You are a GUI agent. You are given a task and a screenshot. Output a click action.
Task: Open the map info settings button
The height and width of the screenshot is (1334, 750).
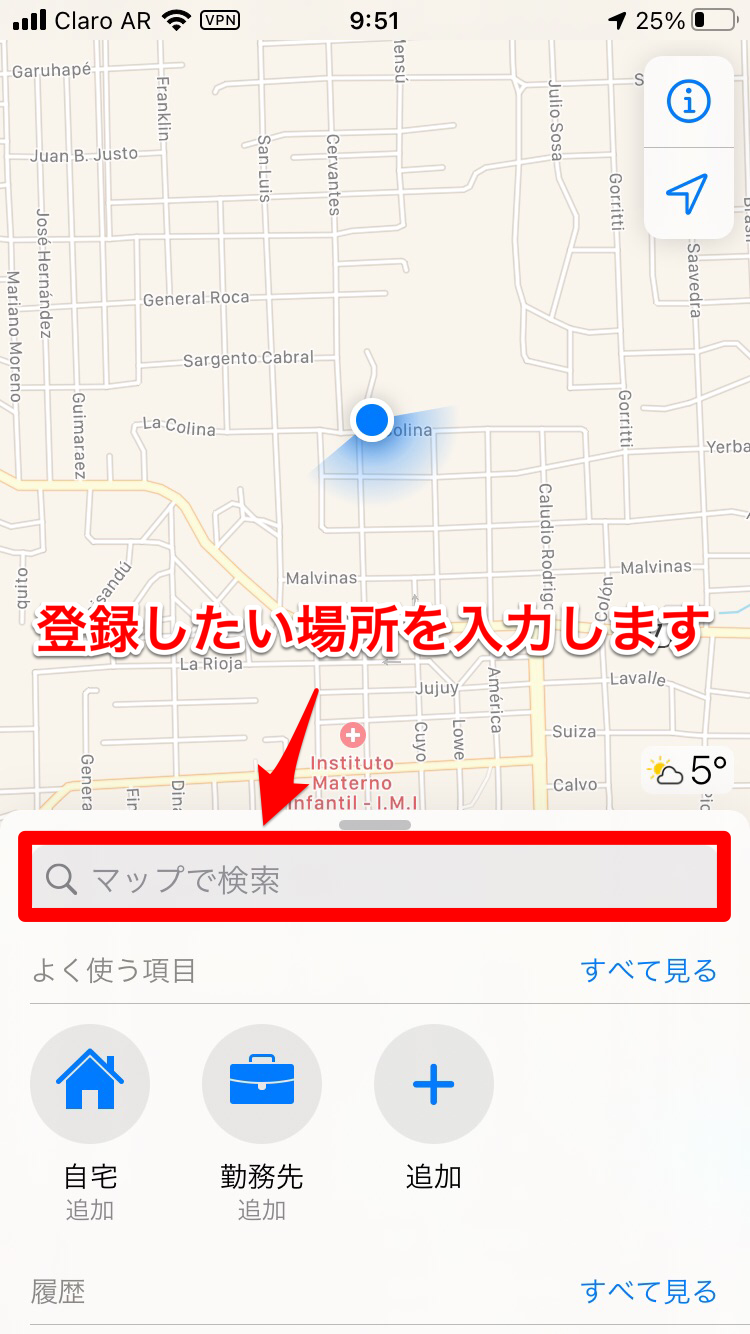[688, 101]
